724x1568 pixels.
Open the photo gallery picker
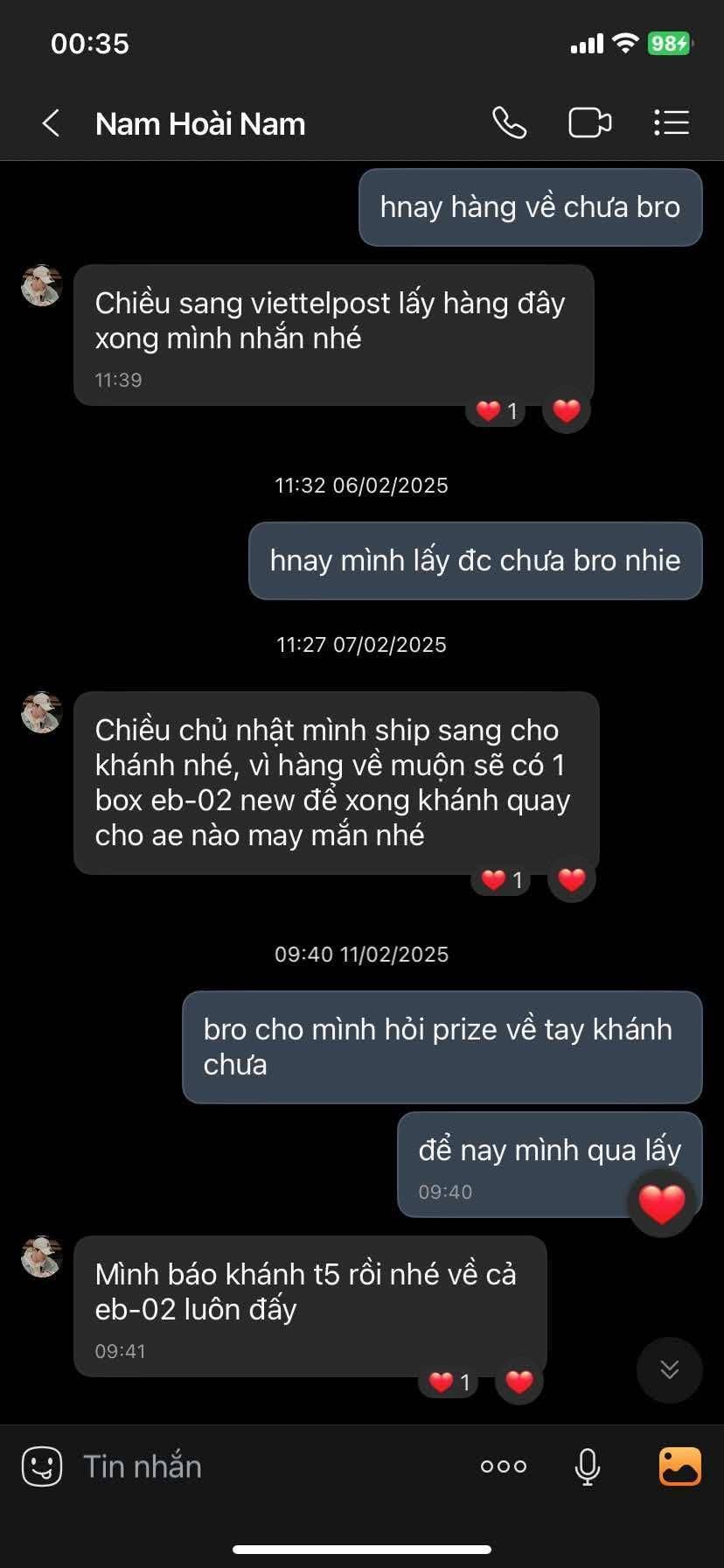coord(679,1466)
